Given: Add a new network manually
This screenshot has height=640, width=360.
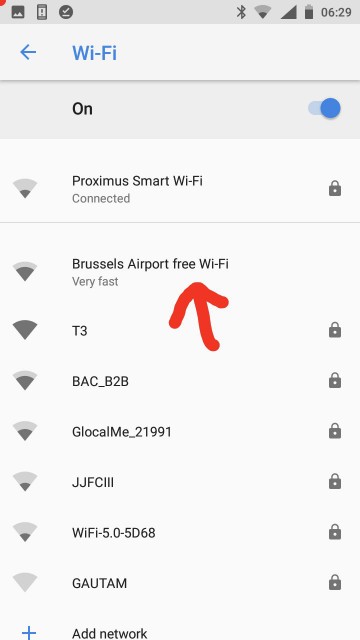Looking at the screenshot, I should coord(180,629).
